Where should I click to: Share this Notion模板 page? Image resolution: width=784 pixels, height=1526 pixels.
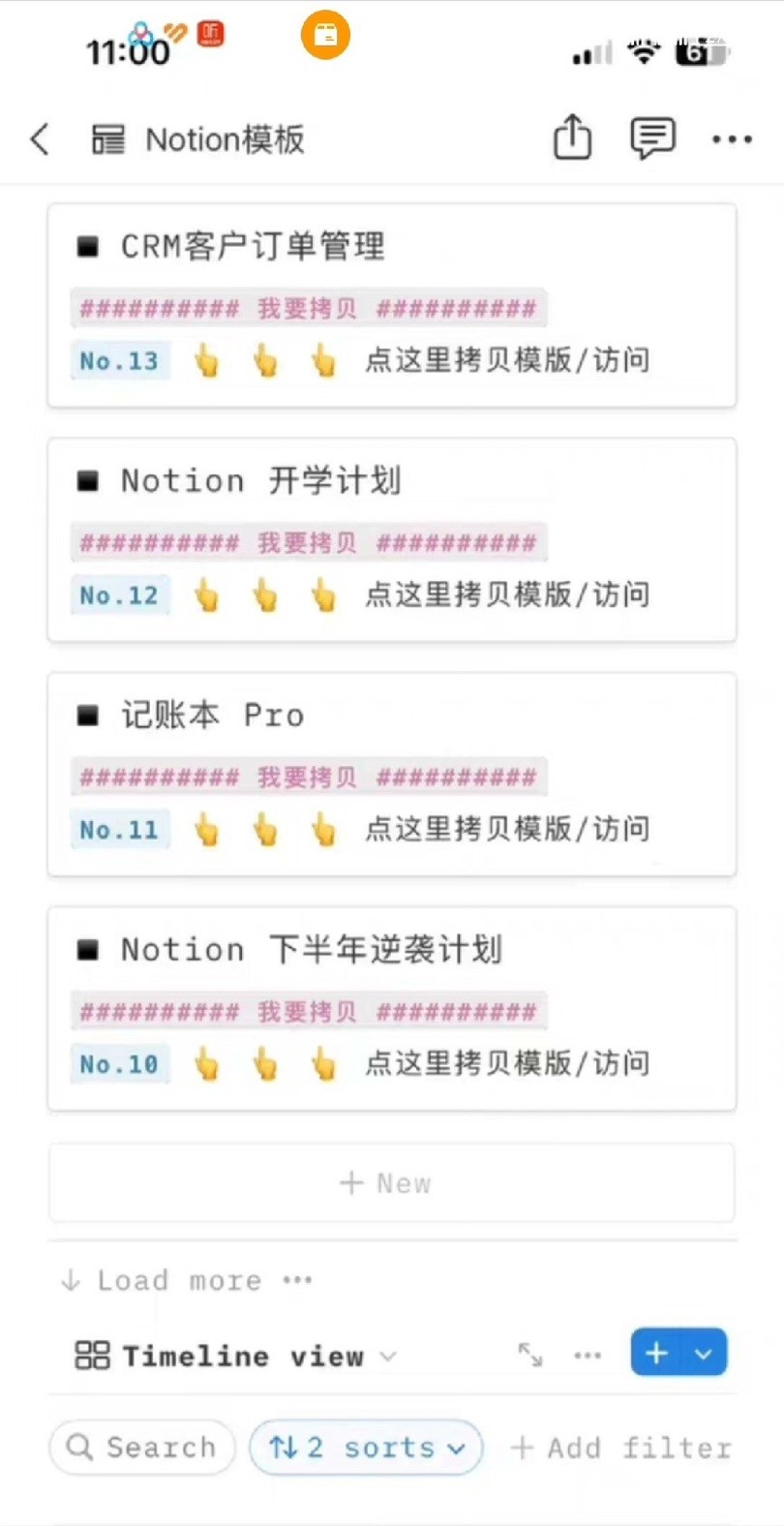[x=572, y=137]
